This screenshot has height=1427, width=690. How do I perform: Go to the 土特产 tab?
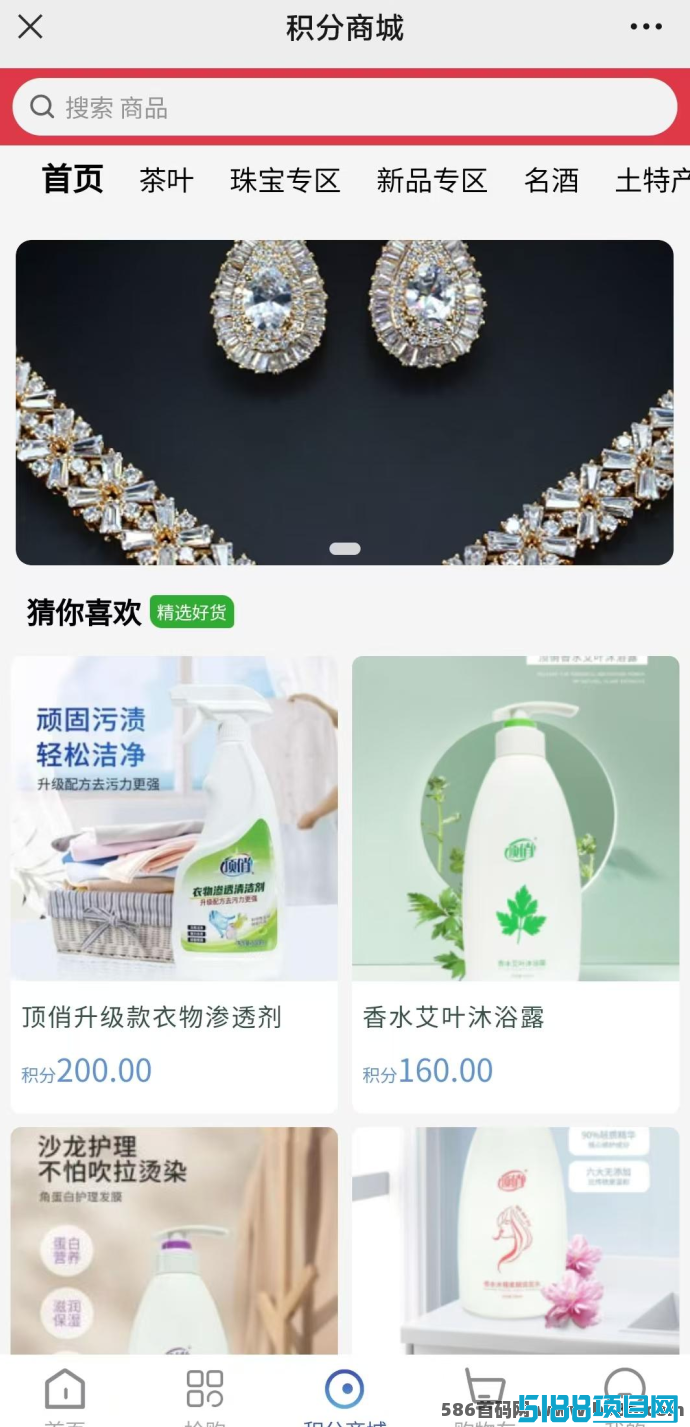click(x=652, y=180)
